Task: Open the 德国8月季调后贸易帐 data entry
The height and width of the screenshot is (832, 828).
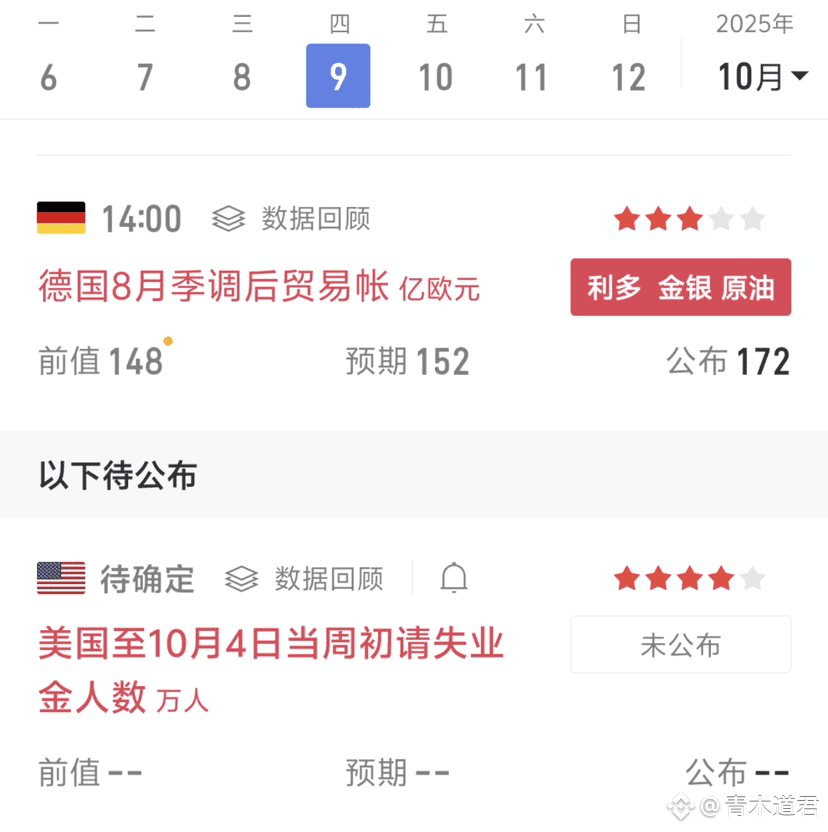Action: coord(213,287)
